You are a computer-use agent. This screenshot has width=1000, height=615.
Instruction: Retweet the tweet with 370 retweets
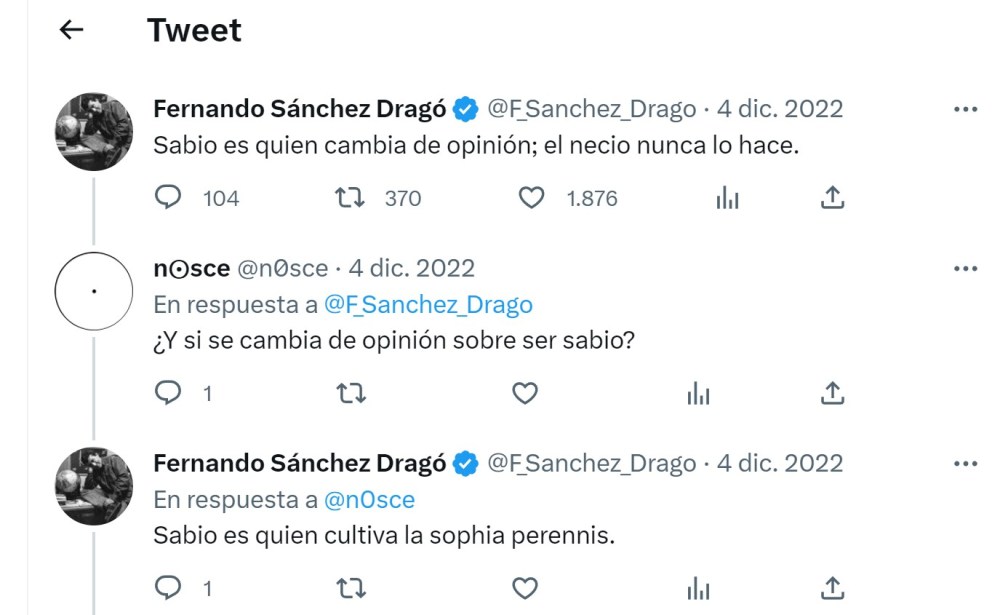coord(350,198)
